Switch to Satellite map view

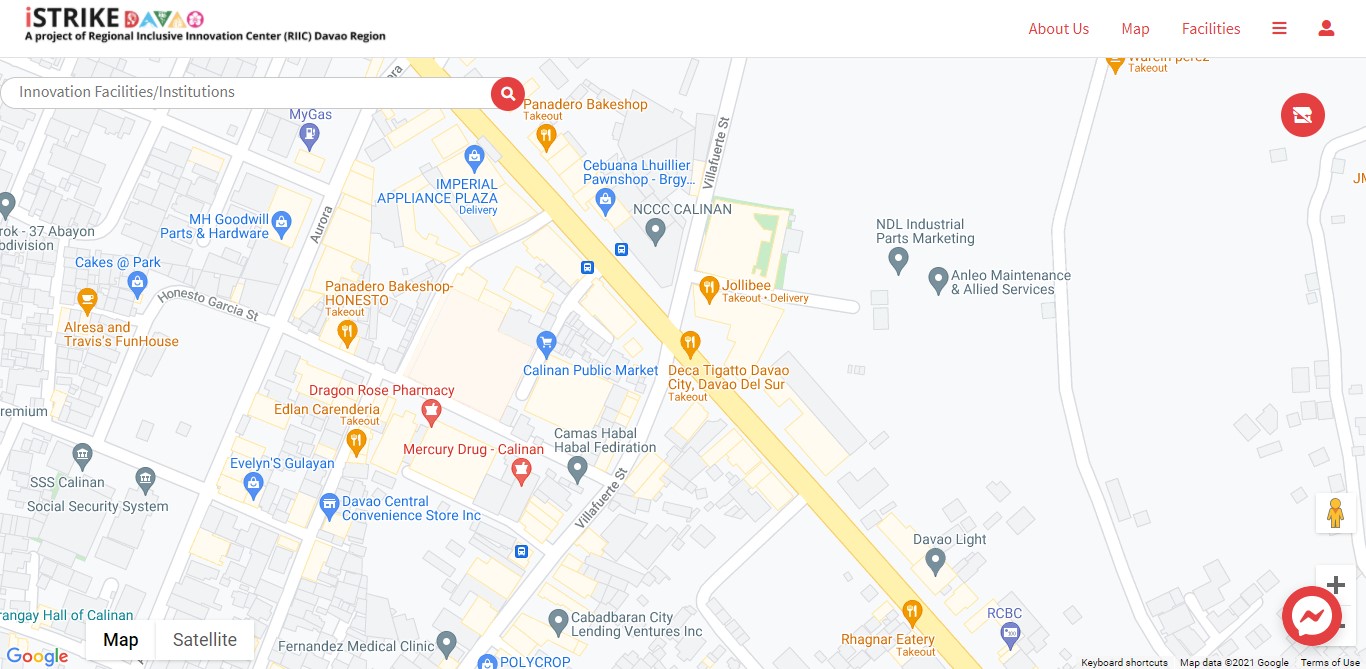tap(205, 640)
